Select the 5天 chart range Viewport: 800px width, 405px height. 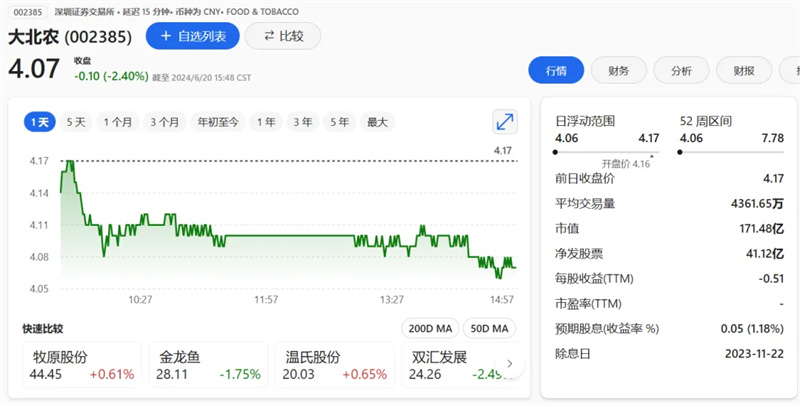click(x=76, y=122)
